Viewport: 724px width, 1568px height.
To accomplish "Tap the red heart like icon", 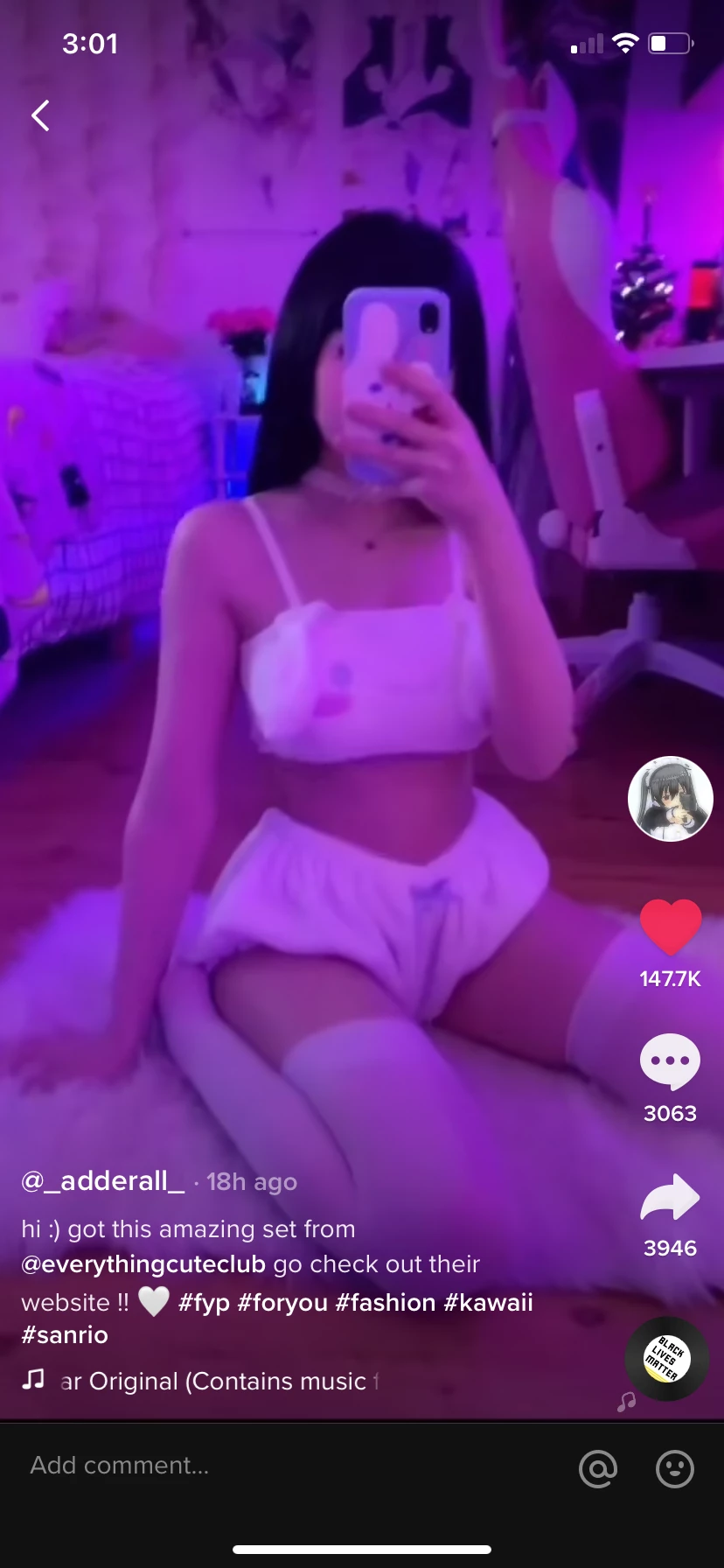I will click(x=670, y=927).
